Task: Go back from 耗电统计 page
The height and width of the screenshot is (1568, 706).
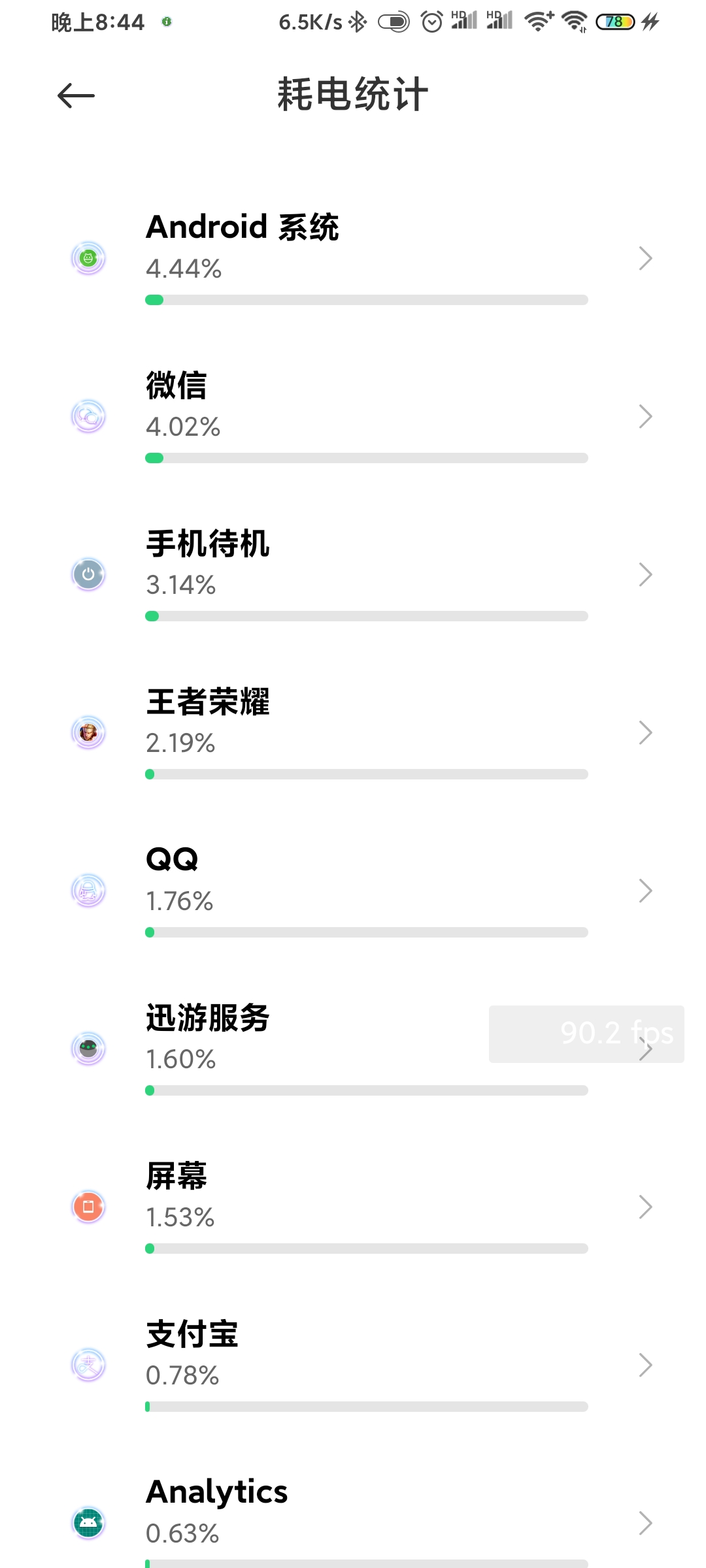Action: click(x=76, y=95)
